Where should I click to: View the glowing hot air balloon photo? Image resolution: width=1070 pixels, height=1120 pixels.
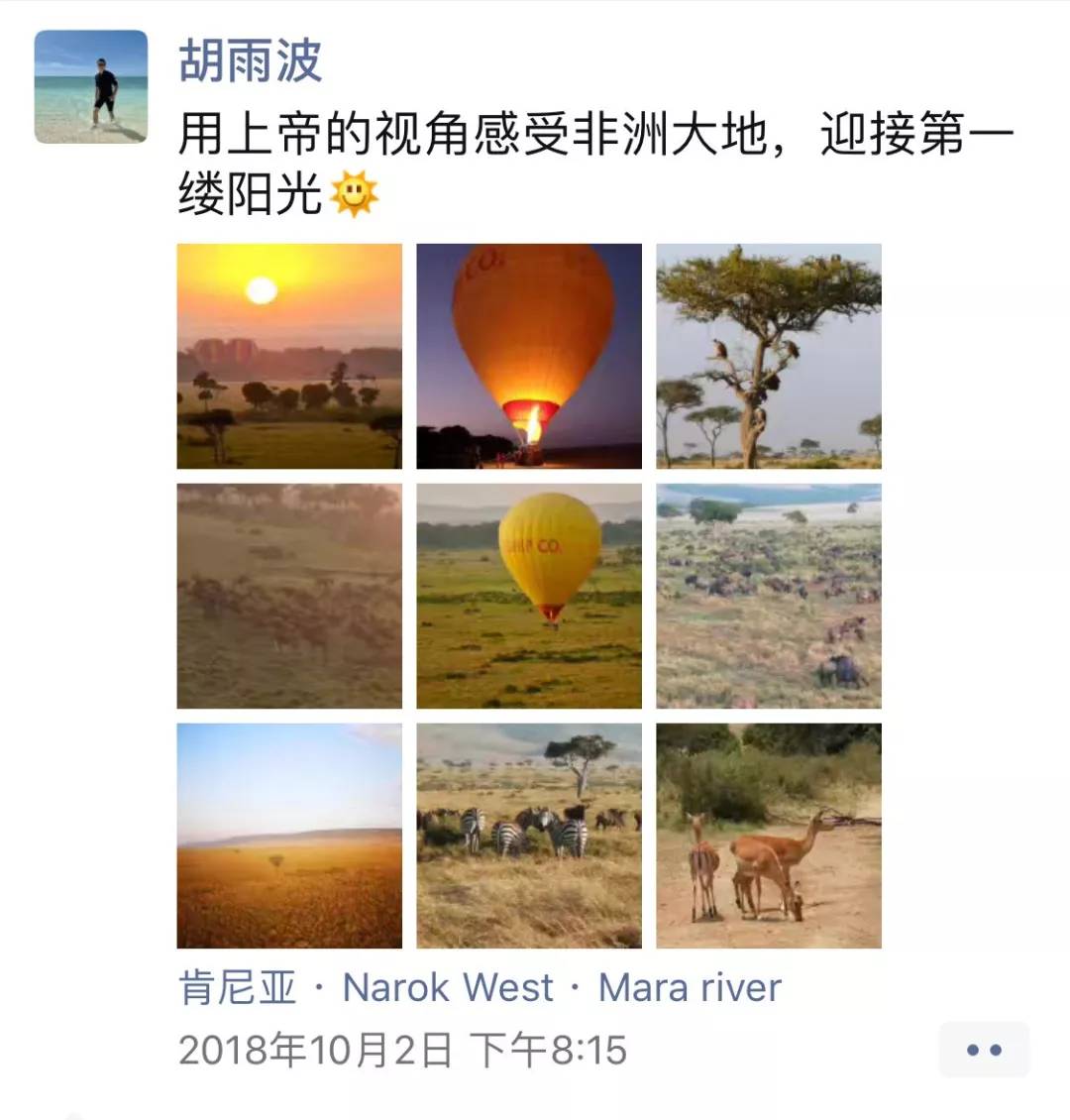[529, 356]
